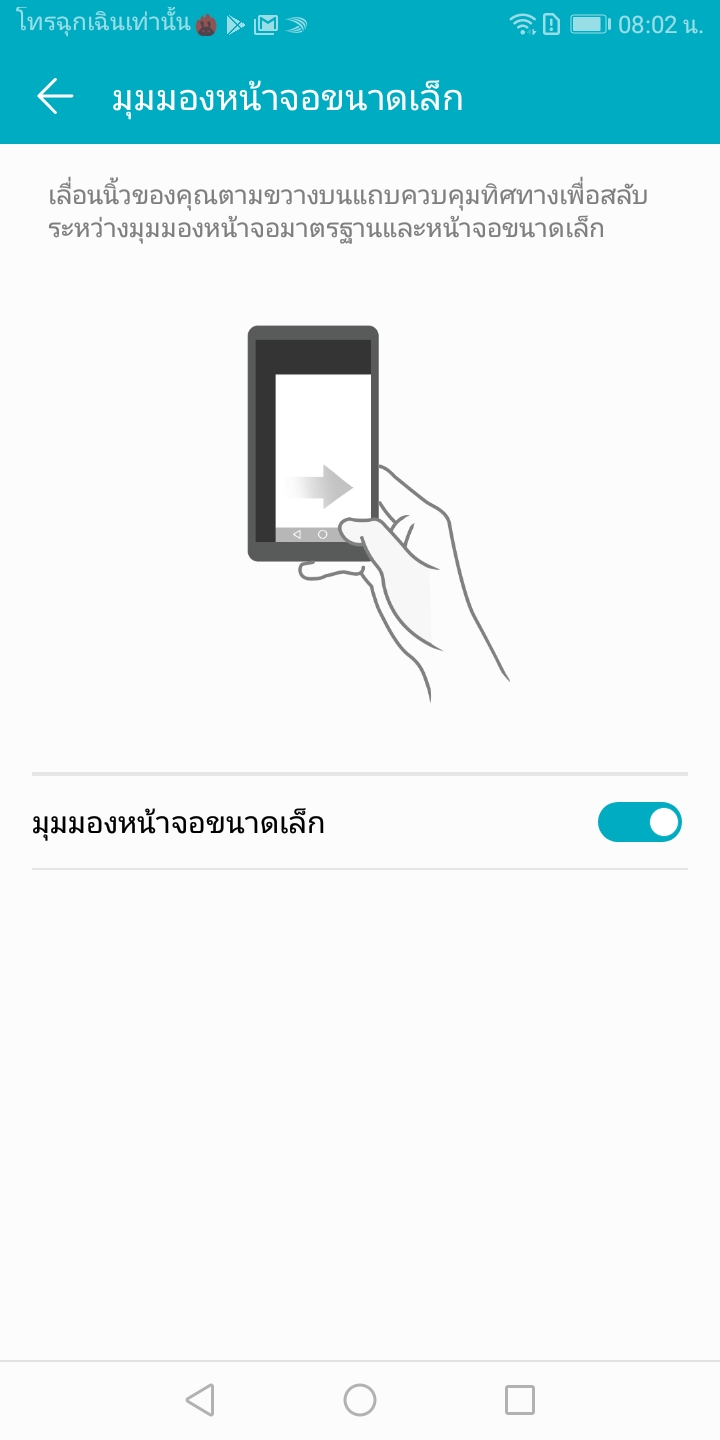Viewport: 720px width, 1440px height.
Task: Open recent apps overview
Action: tap(519, 1399)
